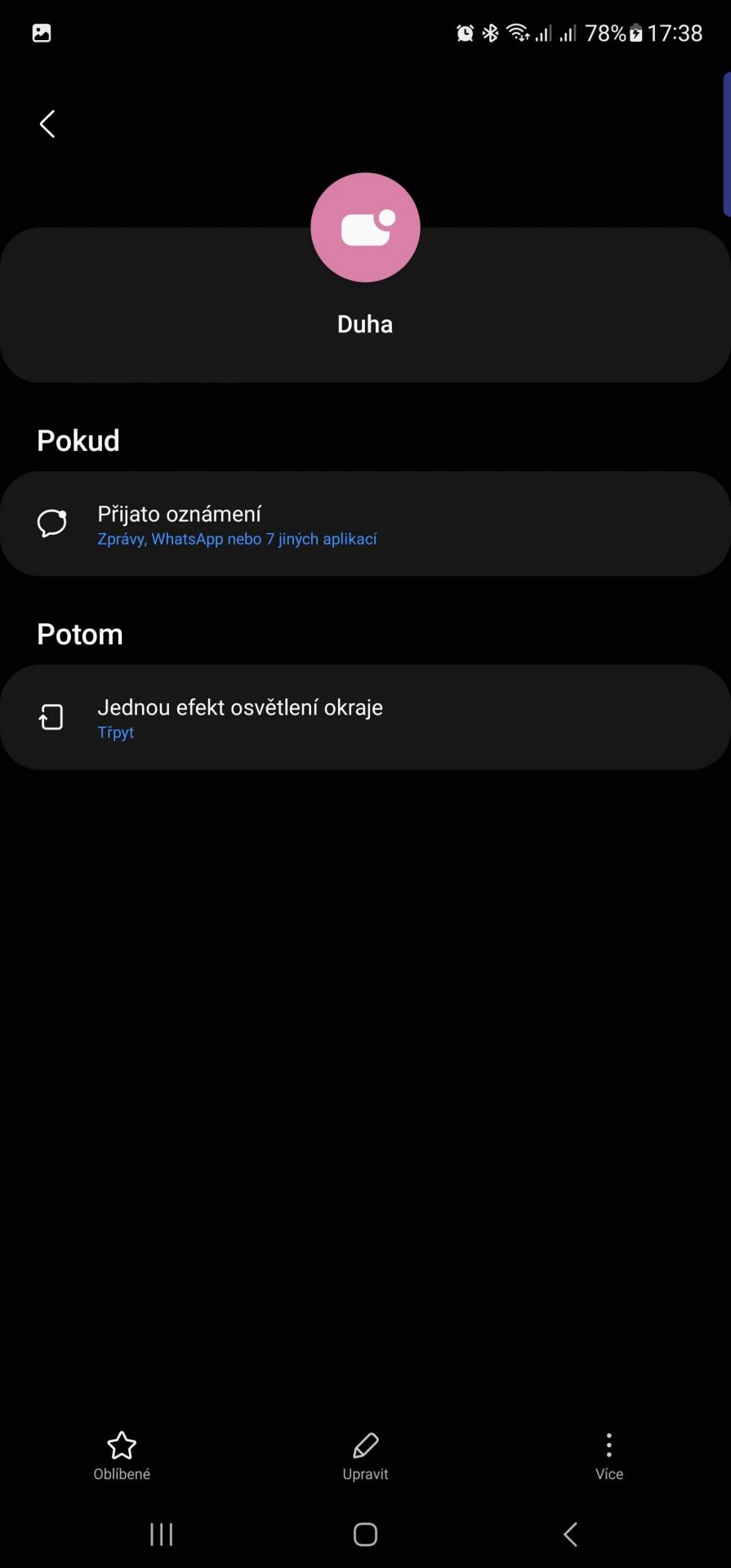
Task: Open the Více options menu
Action: click(x=609, y=1456)
